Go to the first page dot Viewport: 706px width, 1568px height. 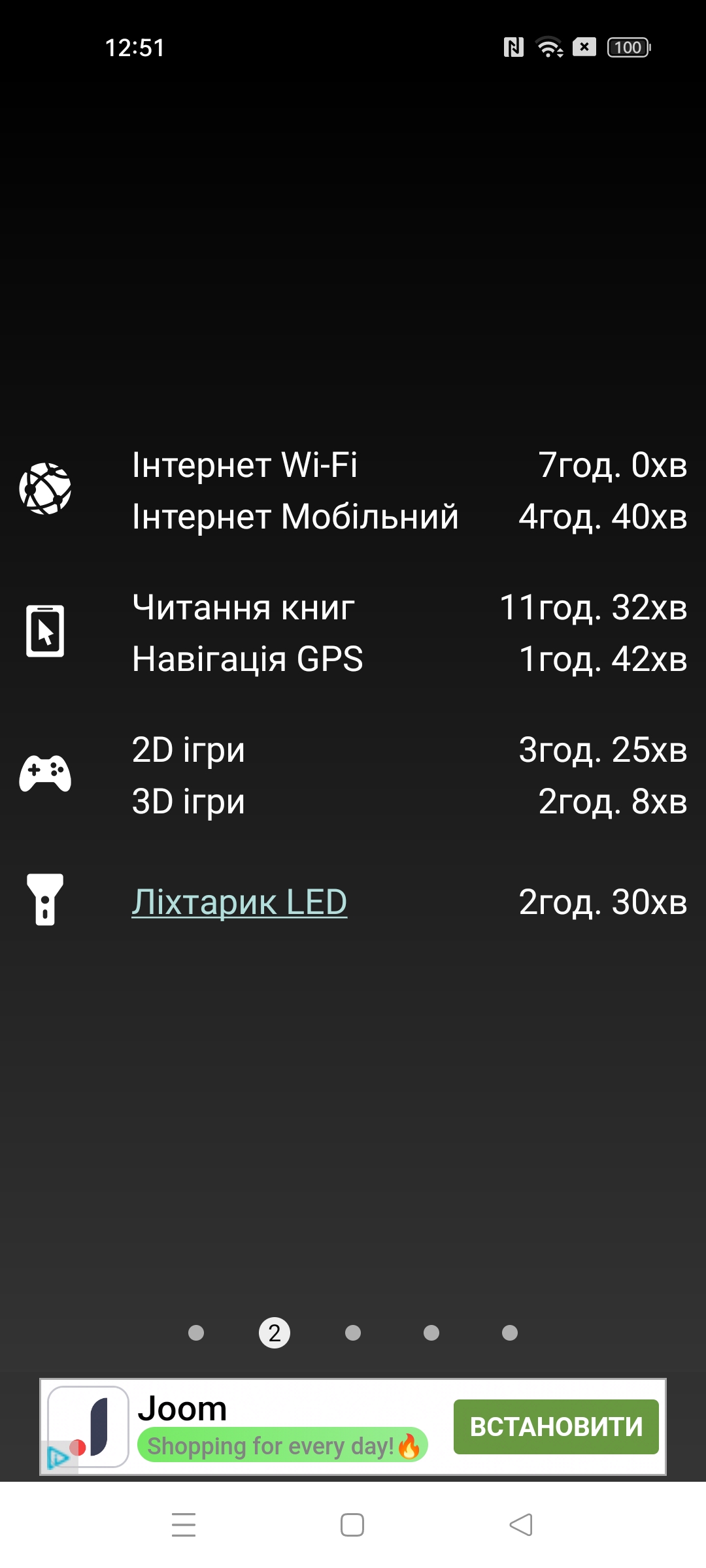coord(196,1333)
